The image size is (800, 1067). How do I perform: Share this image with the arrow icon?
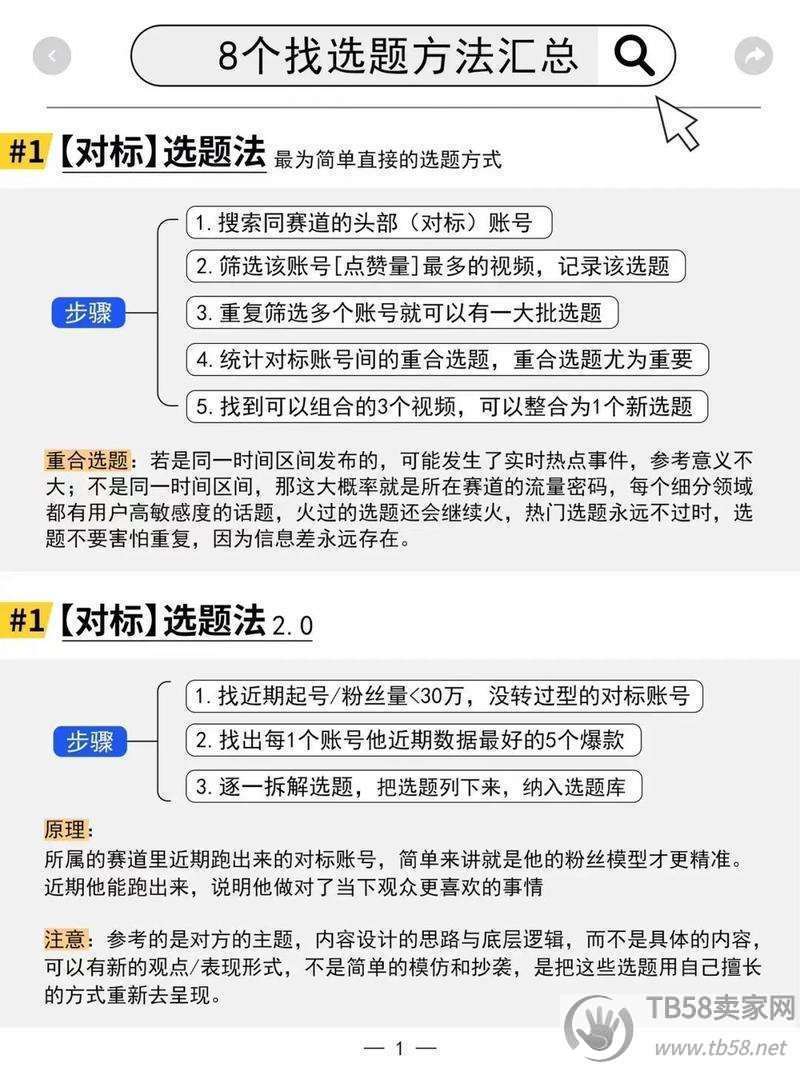753,55
